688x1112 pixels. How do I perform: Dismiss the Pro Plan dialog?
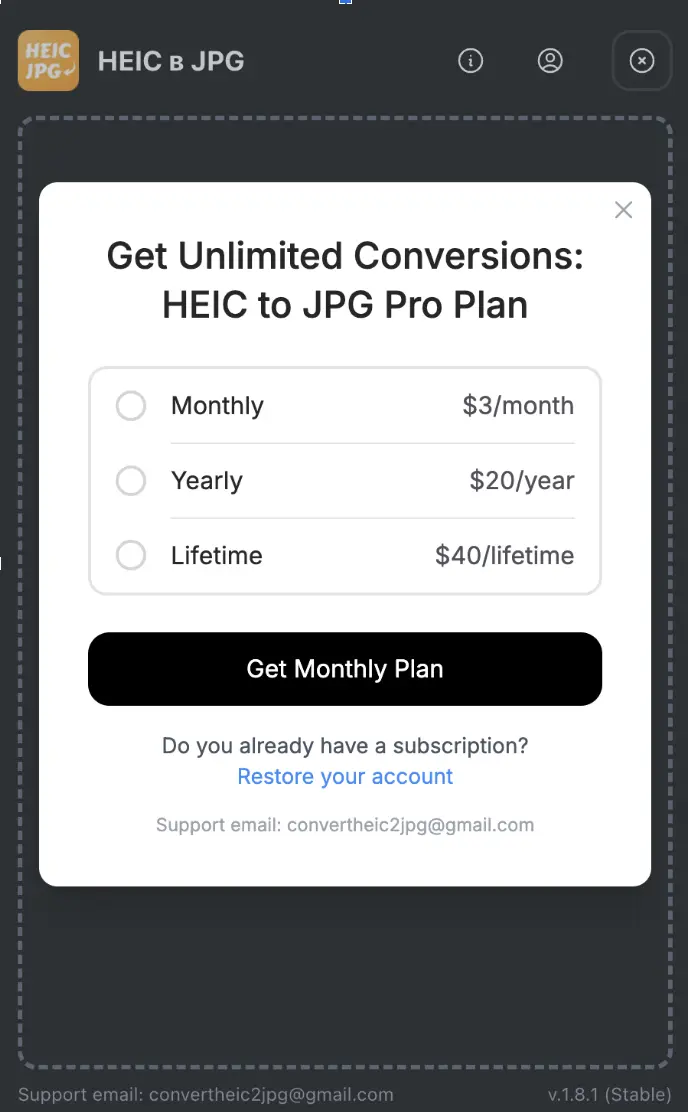(x=623, y=210)
